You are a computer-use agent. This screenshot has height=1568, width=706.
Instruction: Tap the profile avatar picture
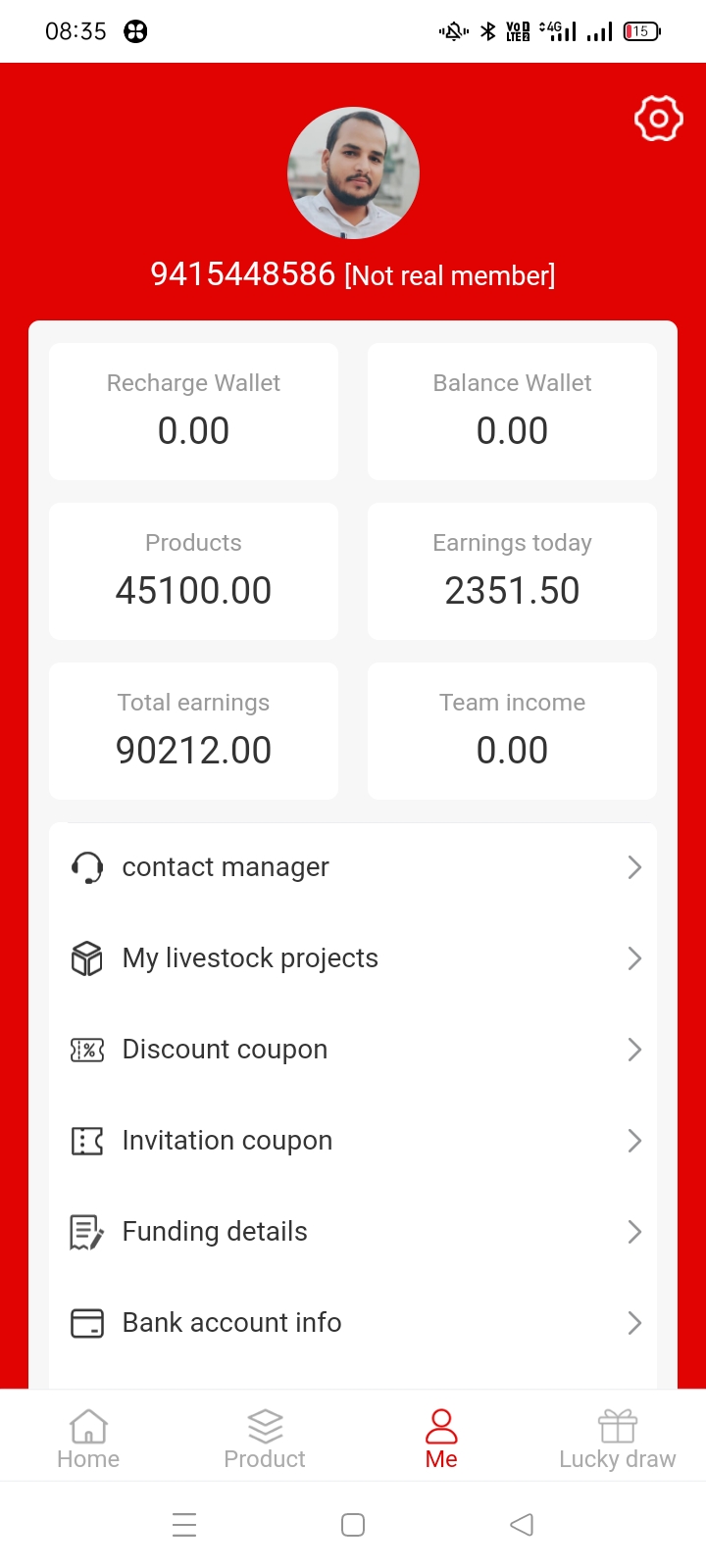353,173
